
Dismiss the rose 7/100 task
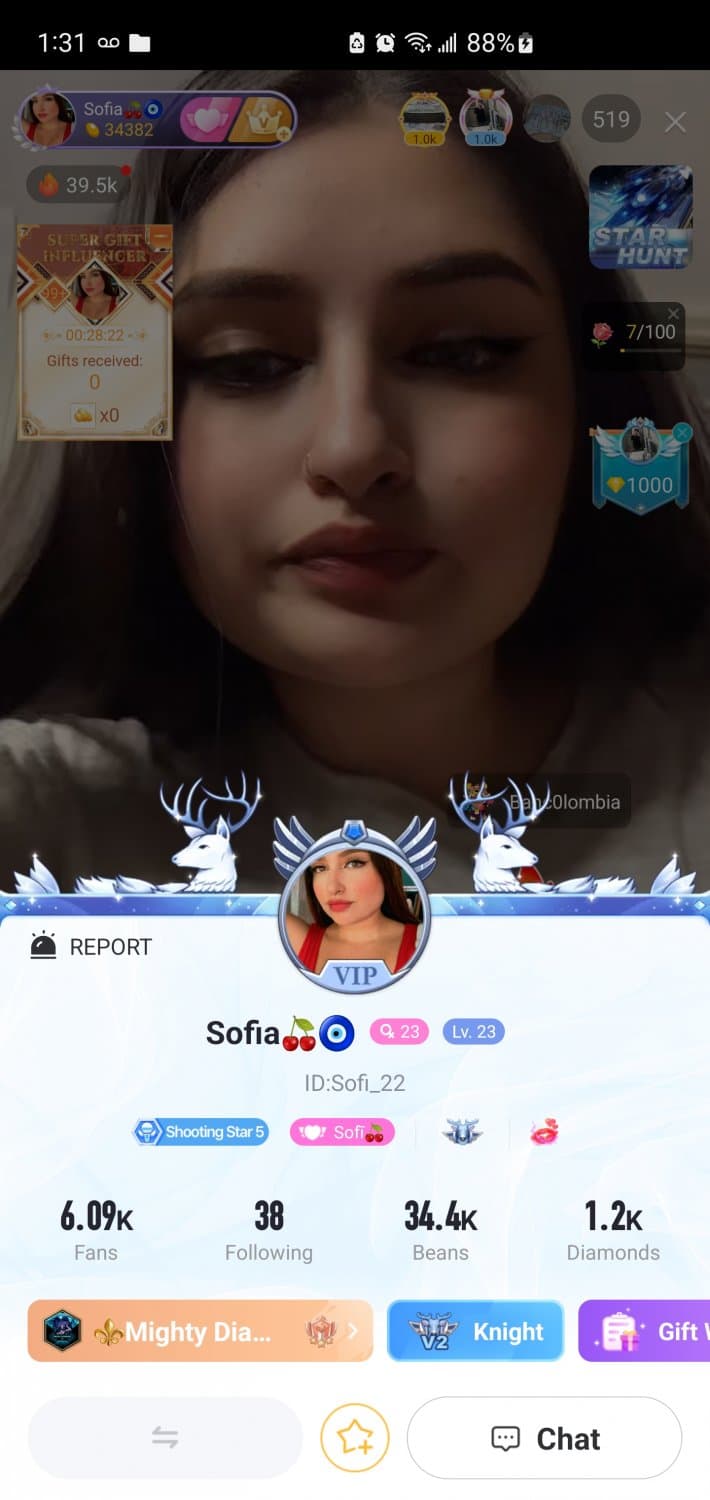[x=673, y=314]
